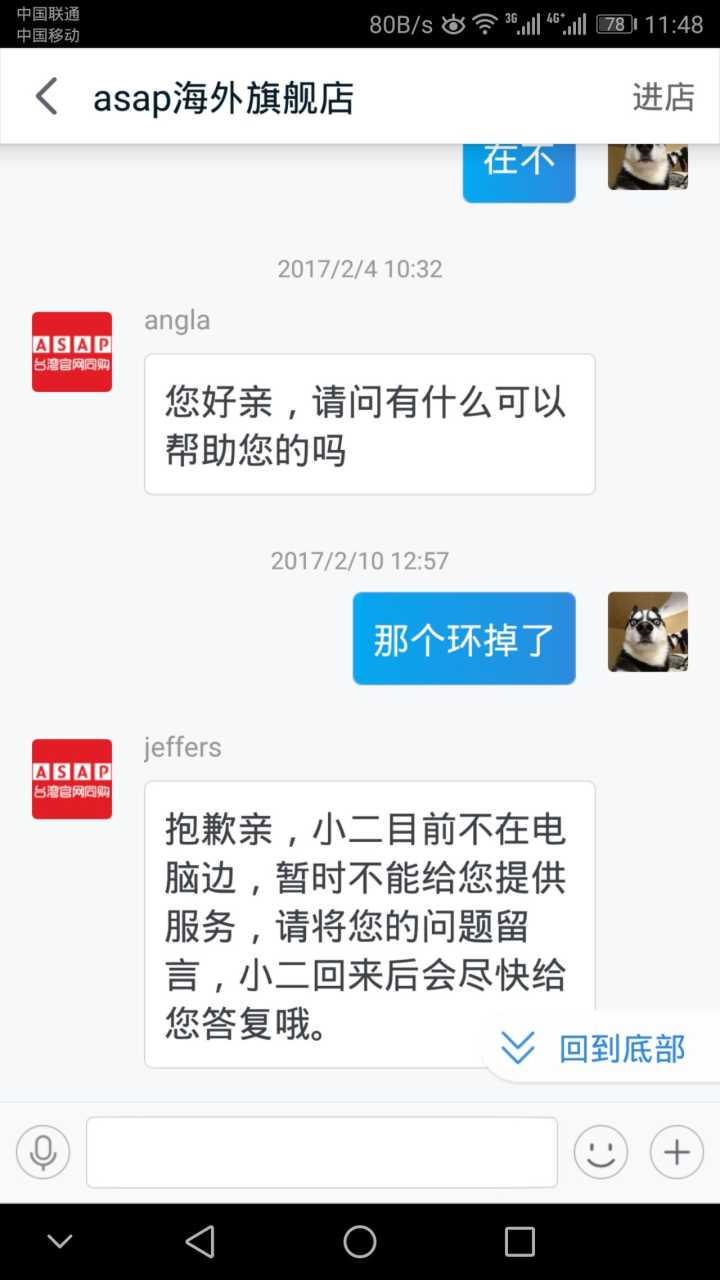Jump to bottom with 回到底部

point(602,1049)
